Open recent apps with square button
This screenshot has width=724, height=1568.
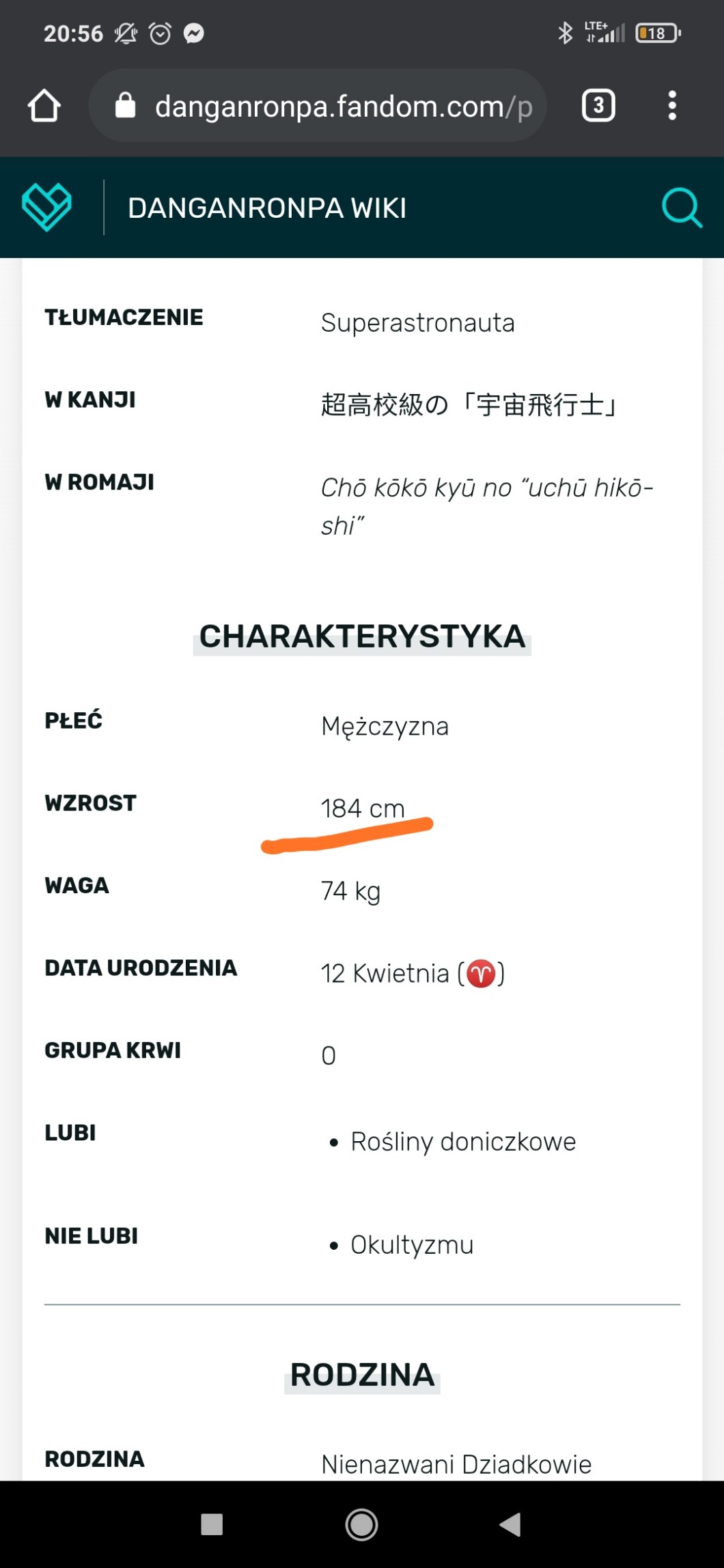(x=212, y=1524)
